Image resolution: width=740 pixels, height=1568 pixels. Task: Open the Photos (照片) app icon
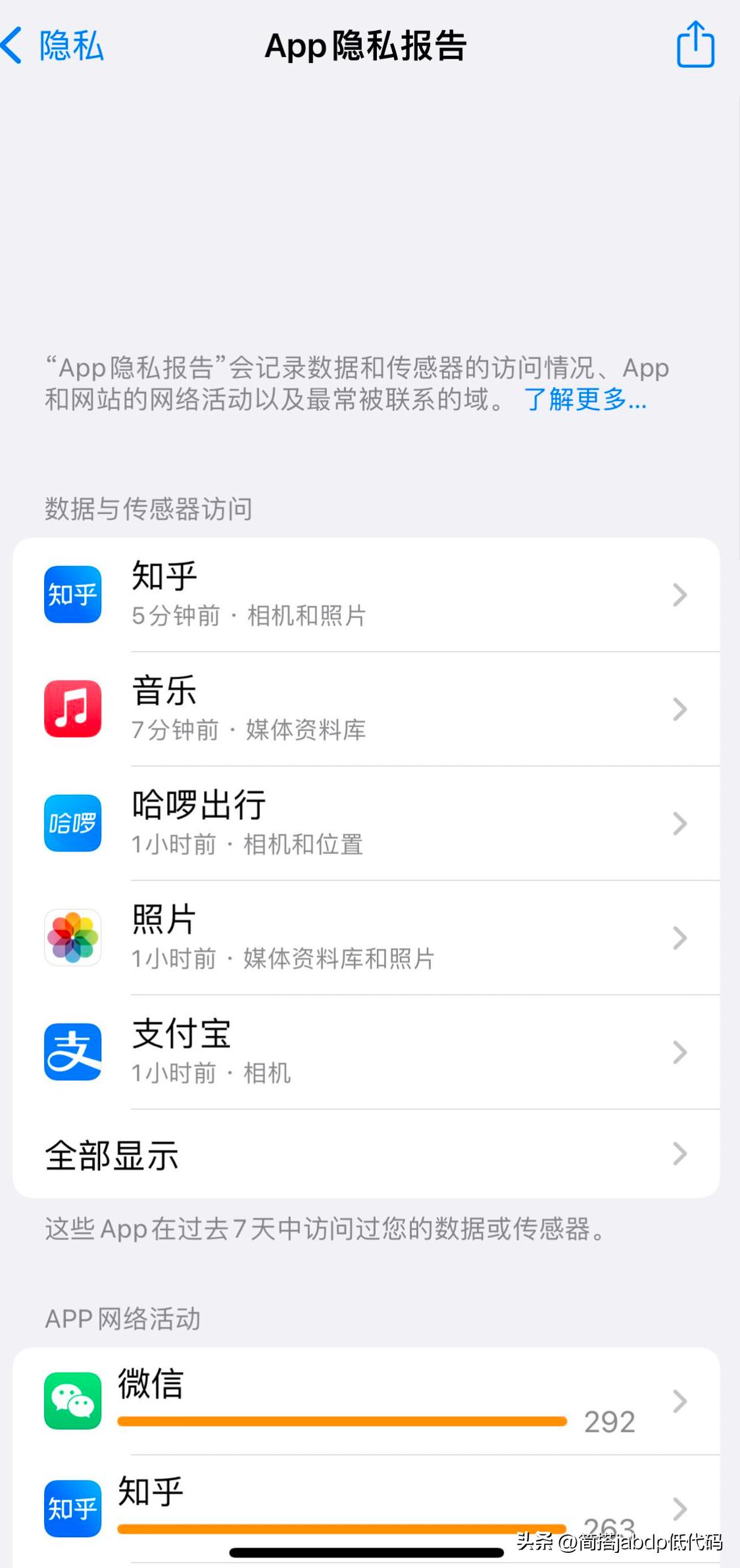[73, 938]
